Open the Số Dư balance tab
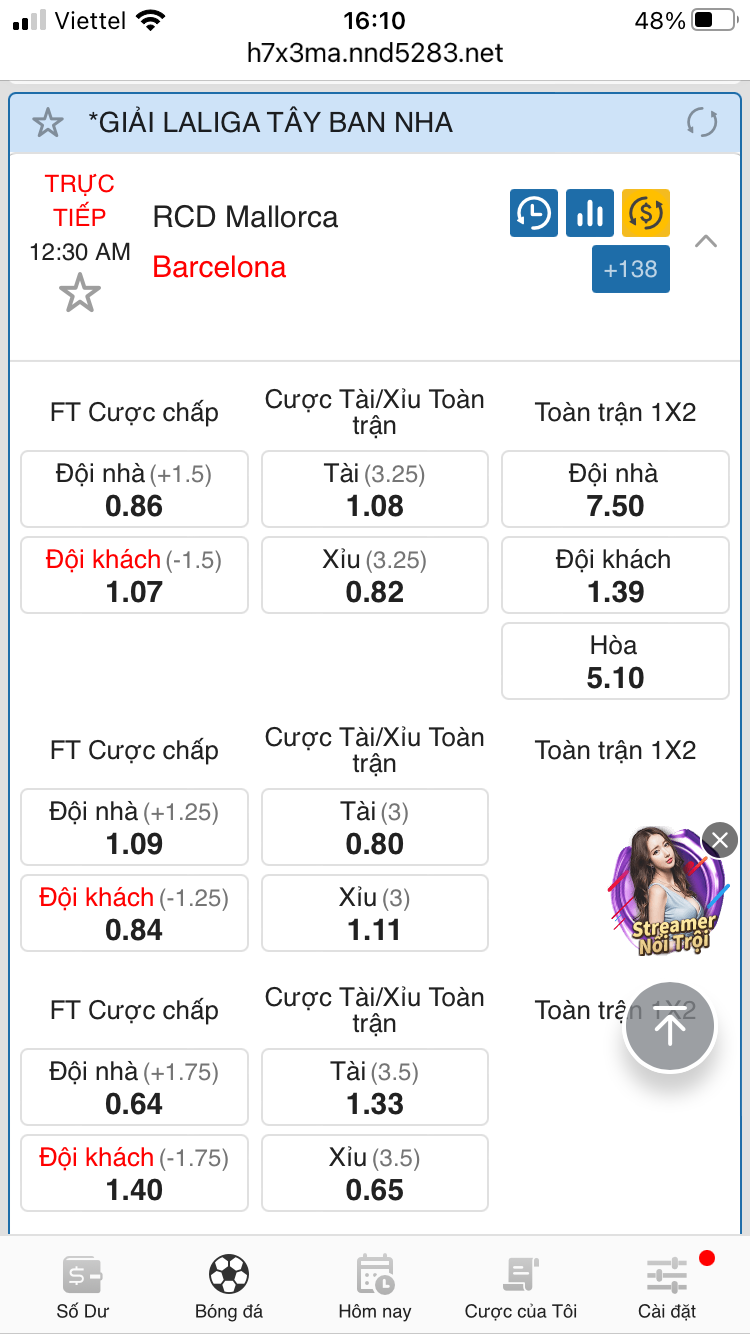The image size is (750, 1334). coord(80,1287)
